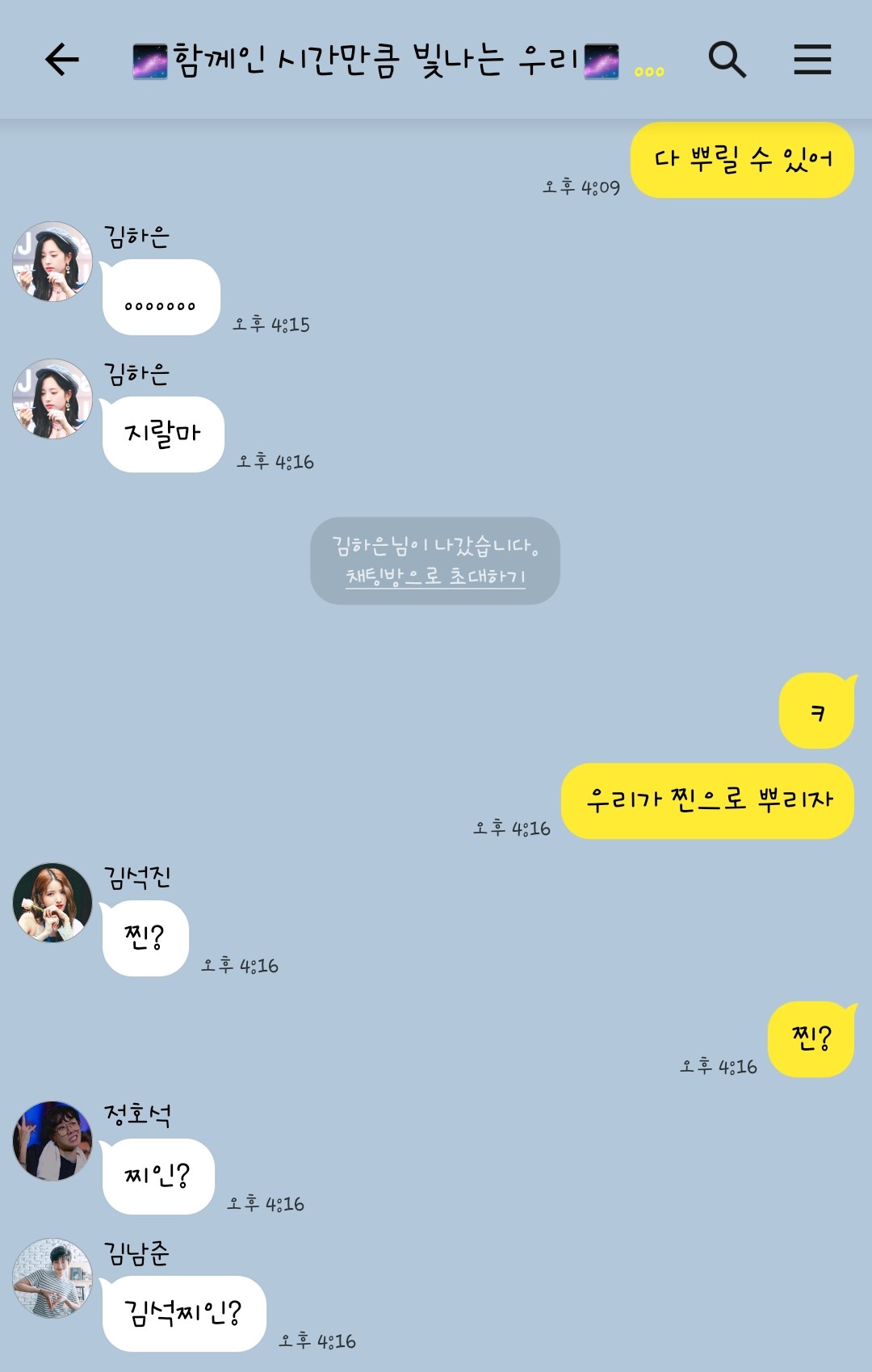The height and width of the screenshot is (1372, 872).
Task: Open 김석진's profile picture
Action: coord(52,903)
